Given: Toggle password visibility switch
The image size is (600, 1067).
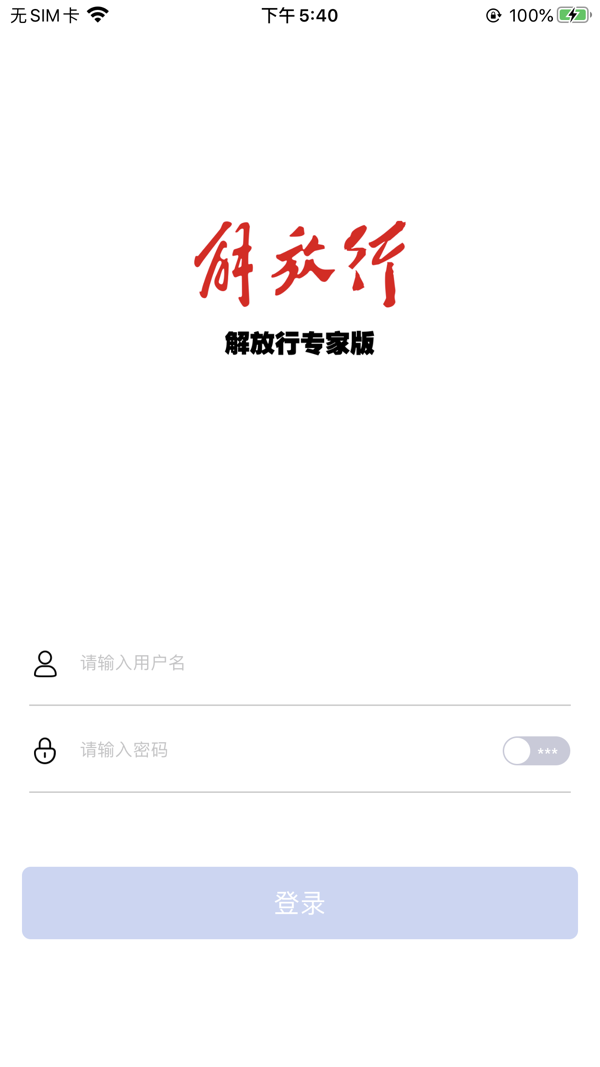Looking at the screenshot, I should (x=536, y=751).
